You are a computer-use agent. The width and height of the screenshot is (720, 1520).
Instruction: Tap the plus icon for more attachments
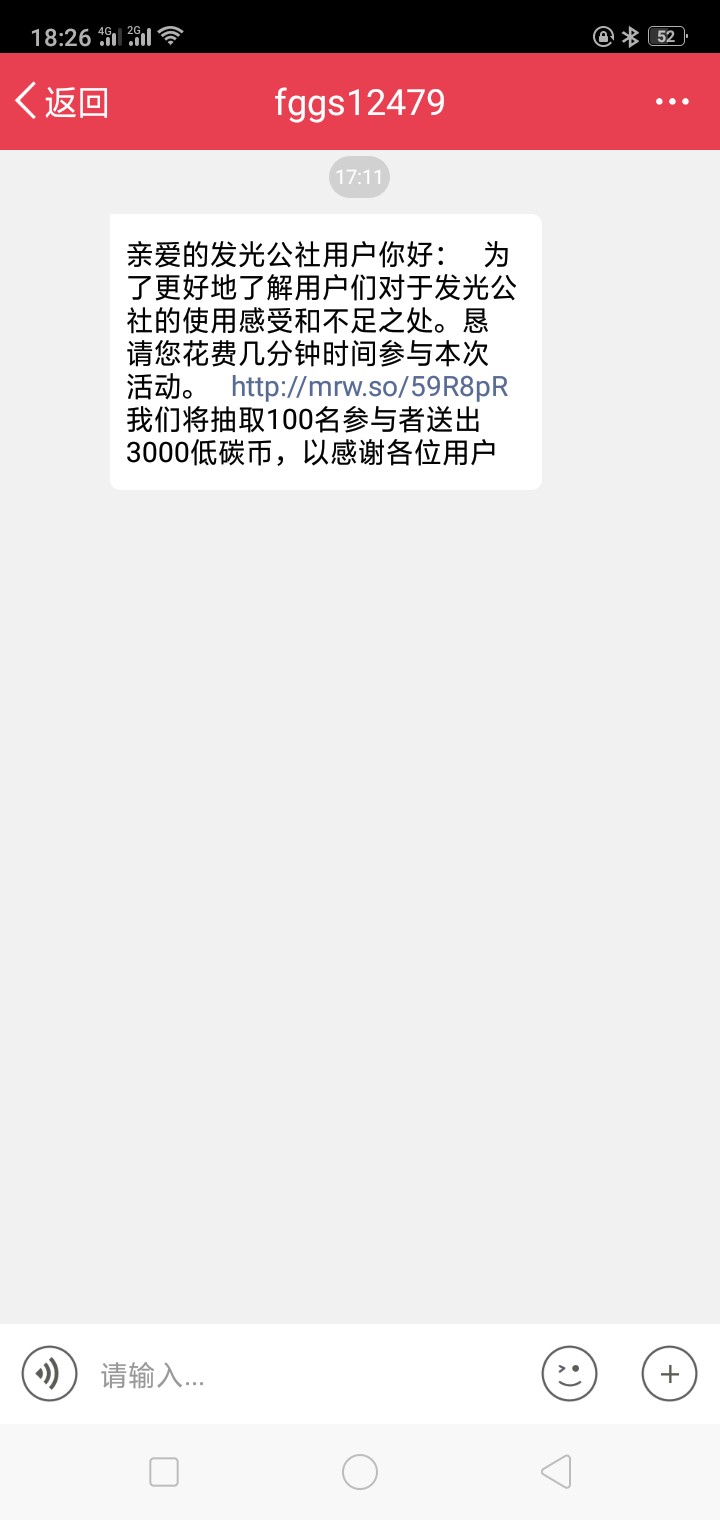(x=669, y=1373)
